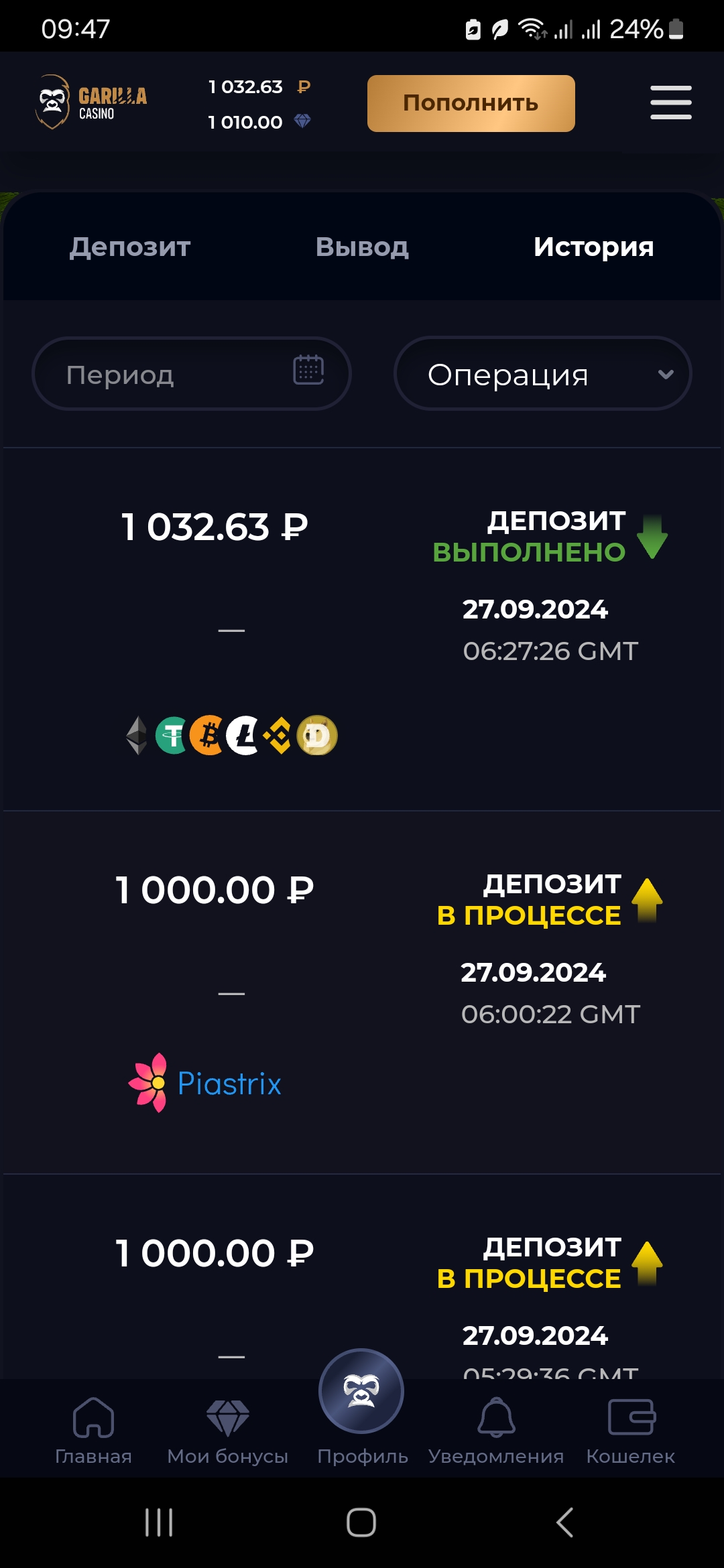This screenshot has width=724, height=1568.
Task: Open Уведомления notifications
Action: (496, 1431)
